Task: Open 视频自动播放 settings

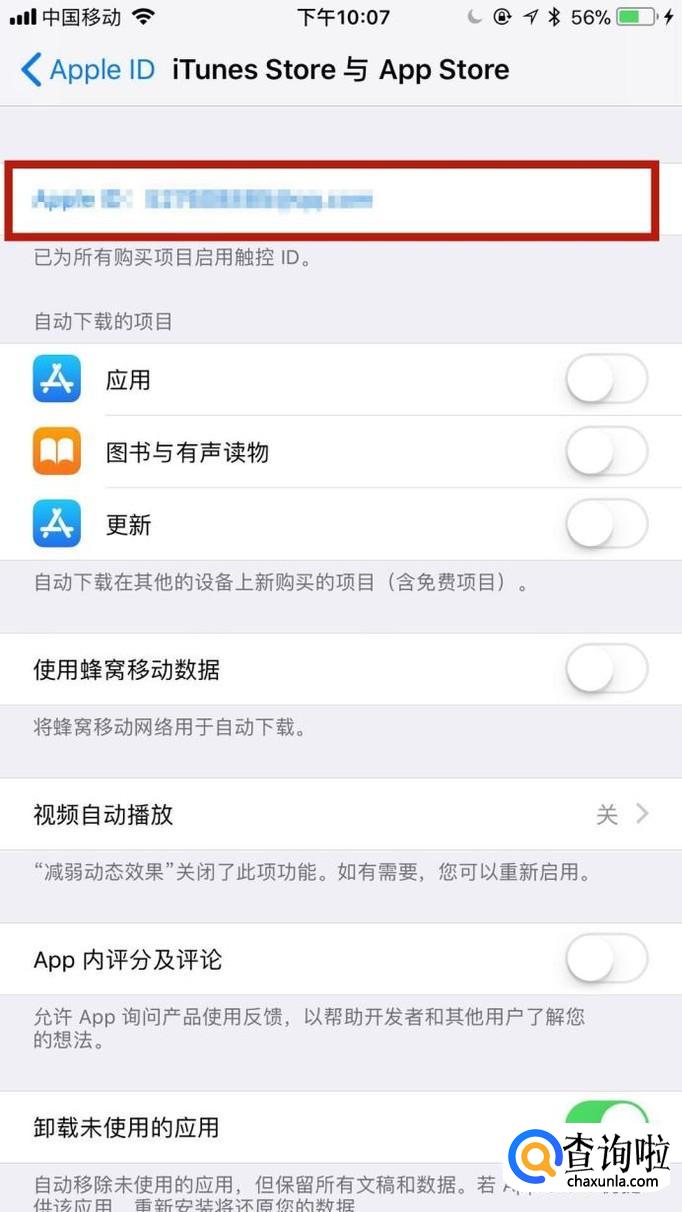Action: 340,815
